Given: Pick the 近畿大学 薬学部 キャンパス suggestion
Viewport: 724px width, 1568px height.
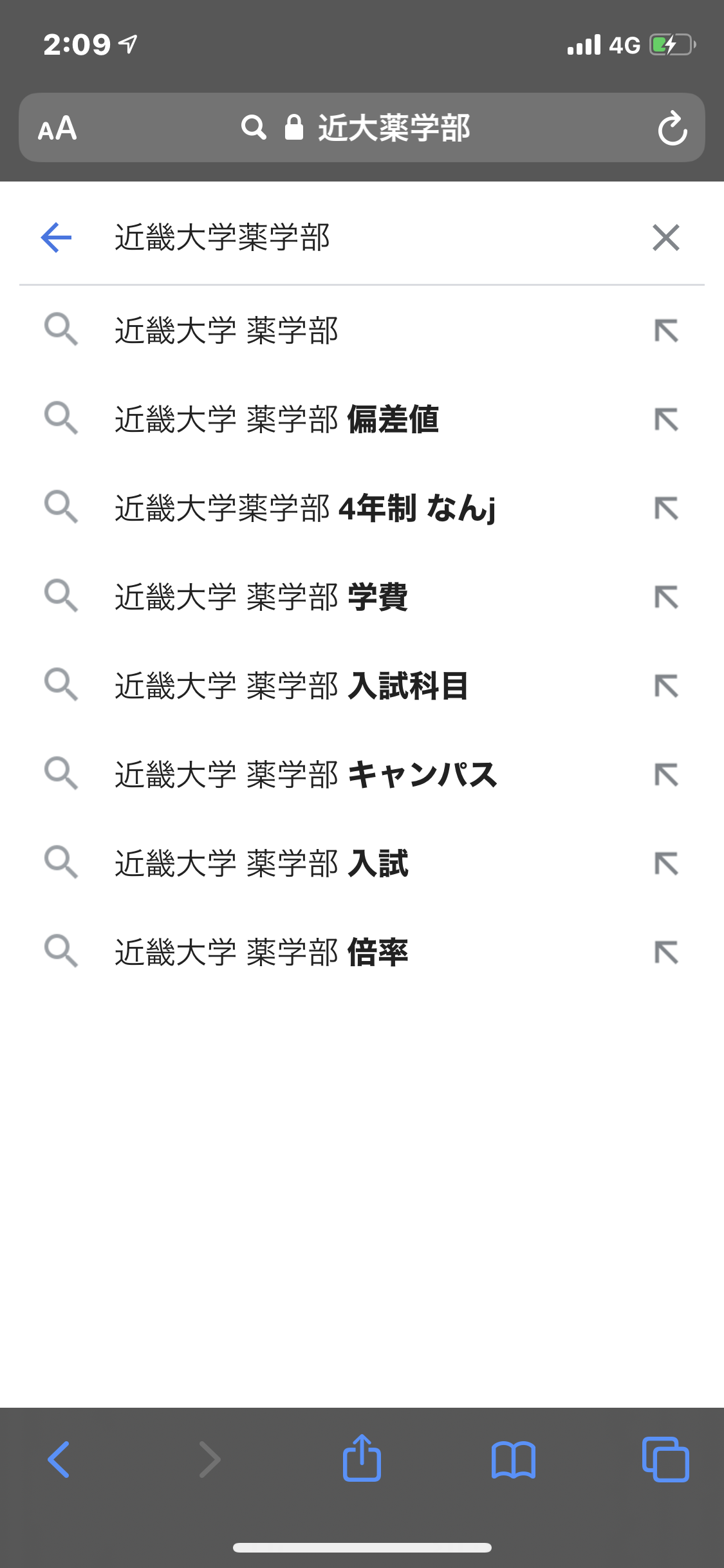Looking at the screenshot, I should coord(362,775).
